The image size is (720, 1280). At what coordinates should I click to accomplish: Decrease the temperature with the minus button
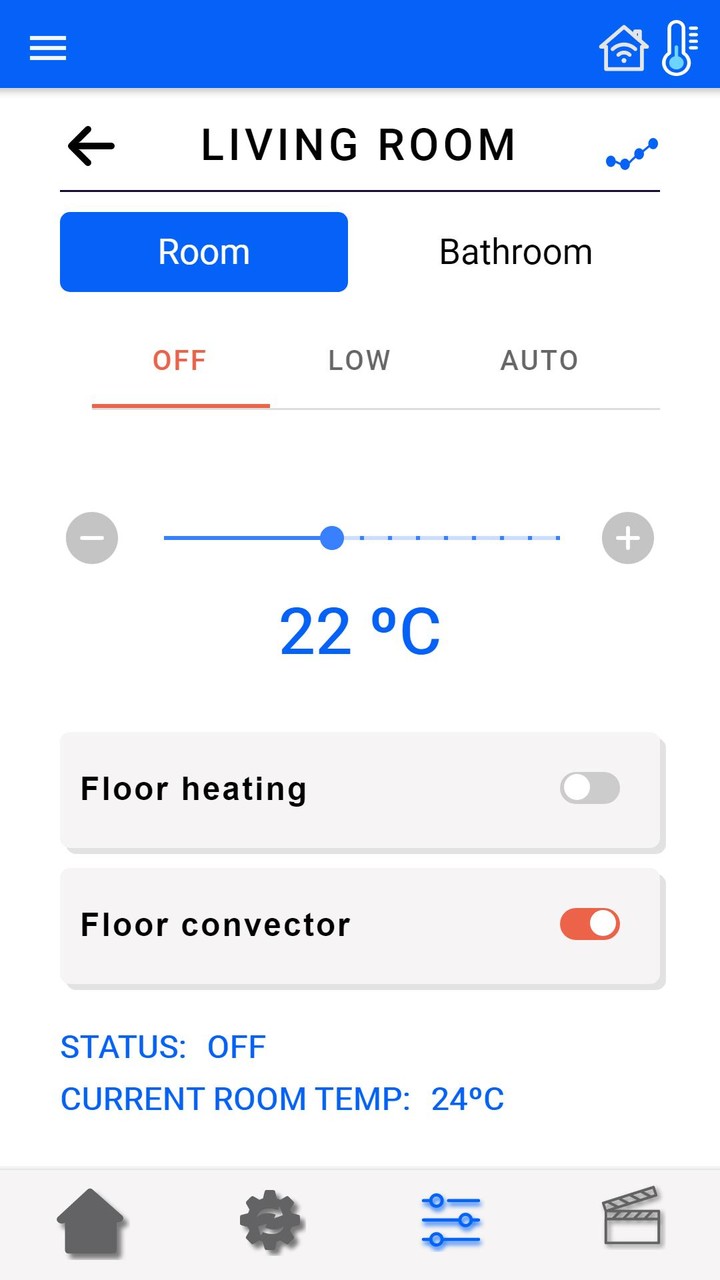click(x=92, y=538)
